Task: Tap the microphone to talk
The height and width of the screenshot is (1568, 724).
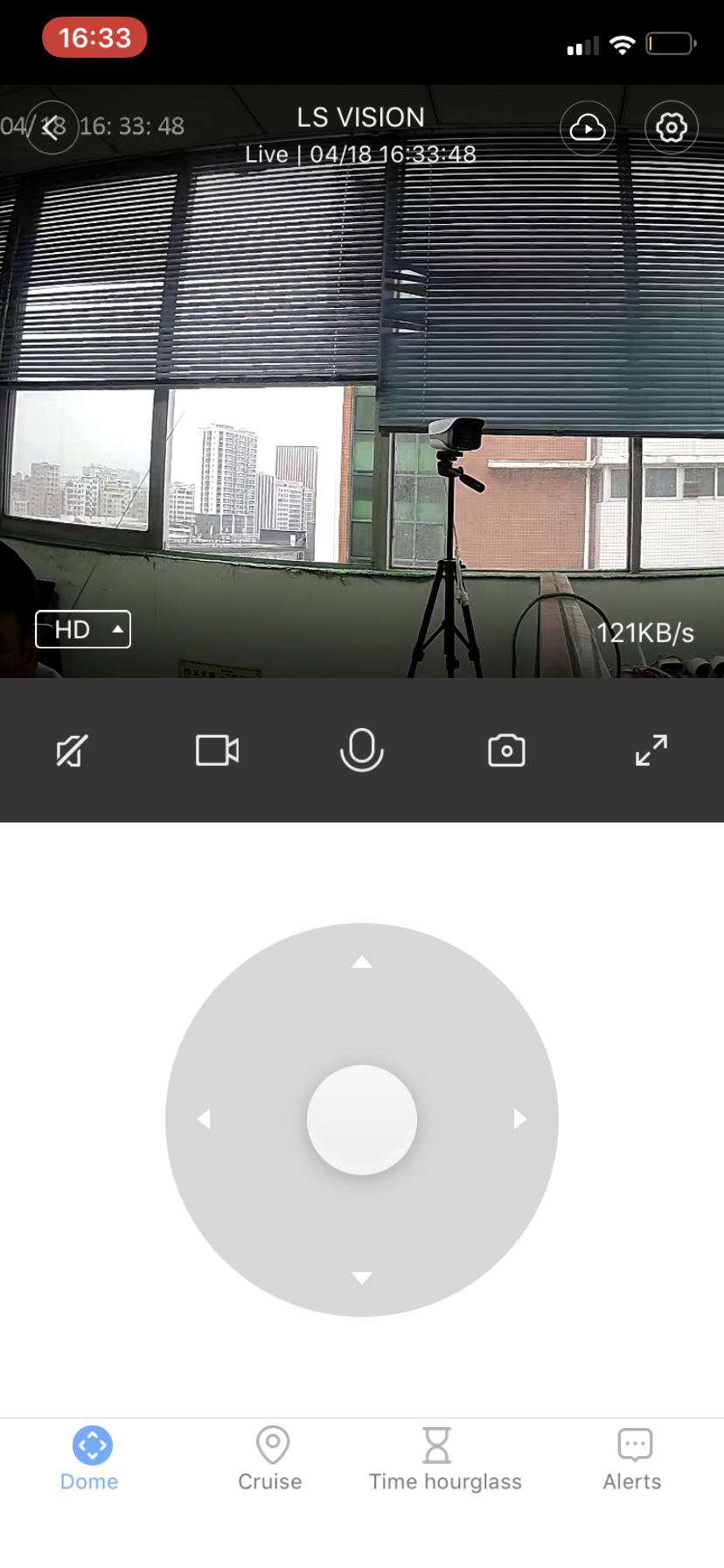Action: (x=362, y=751)
